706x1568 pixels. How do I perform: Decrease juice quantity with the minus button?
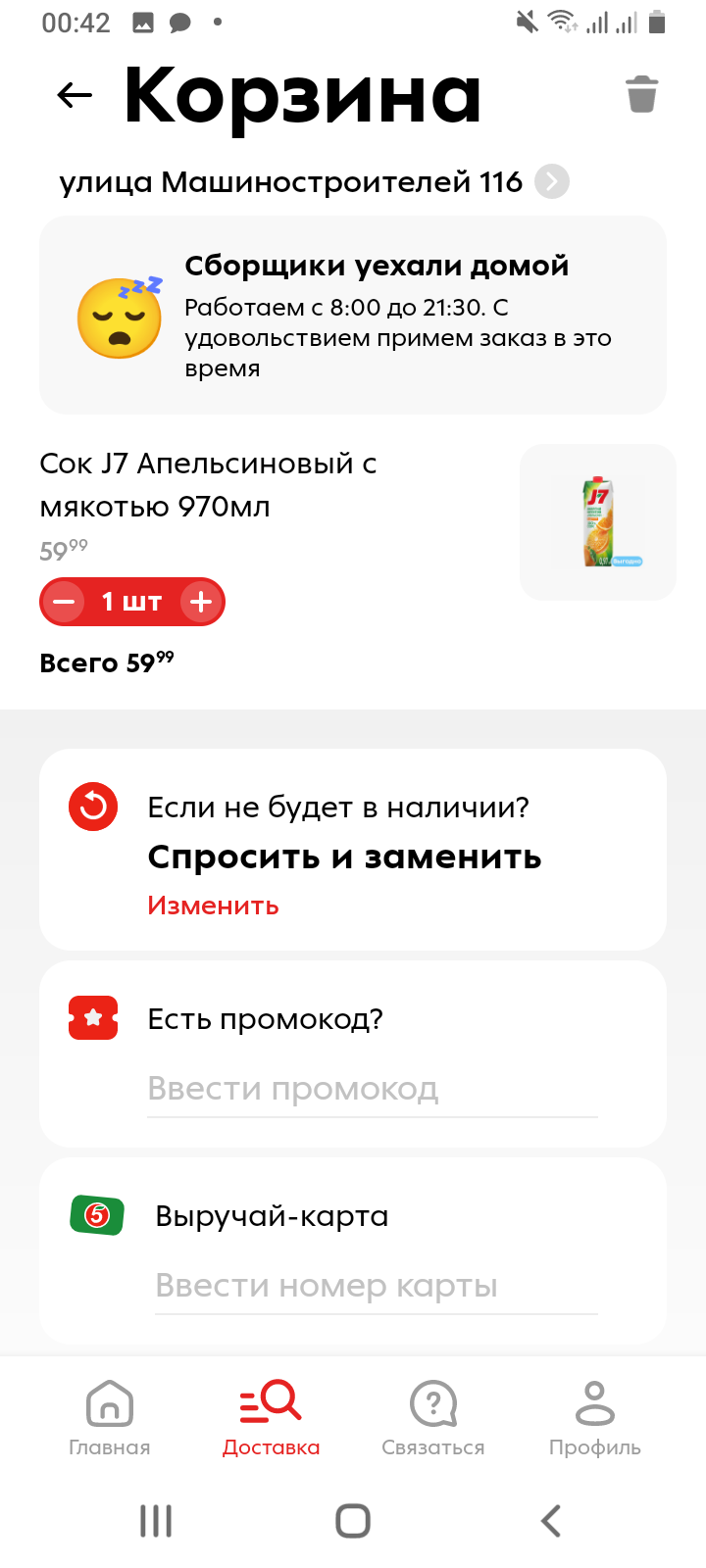coord(65,602)
